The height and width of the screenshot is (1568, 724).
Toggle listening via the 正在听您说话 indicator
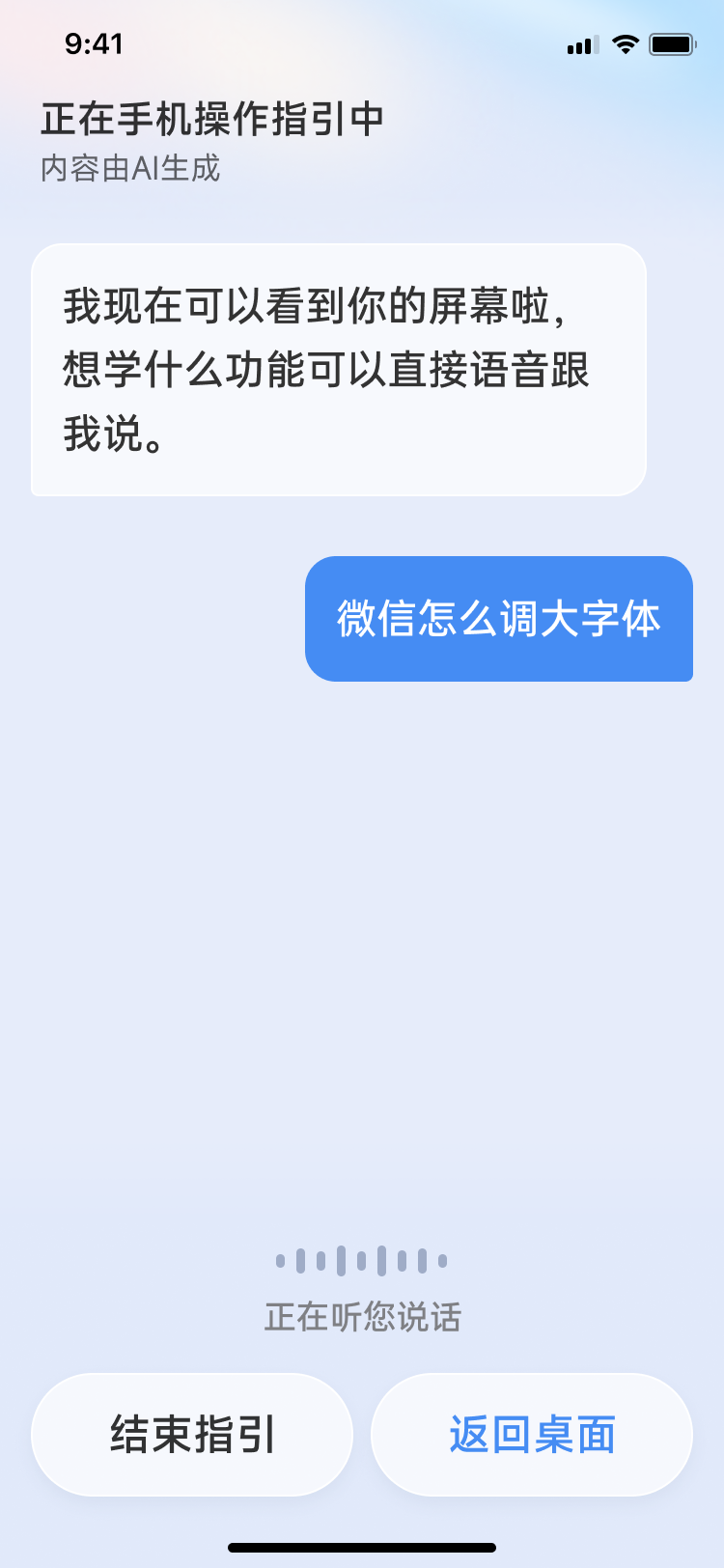(x=362, y=1316)
